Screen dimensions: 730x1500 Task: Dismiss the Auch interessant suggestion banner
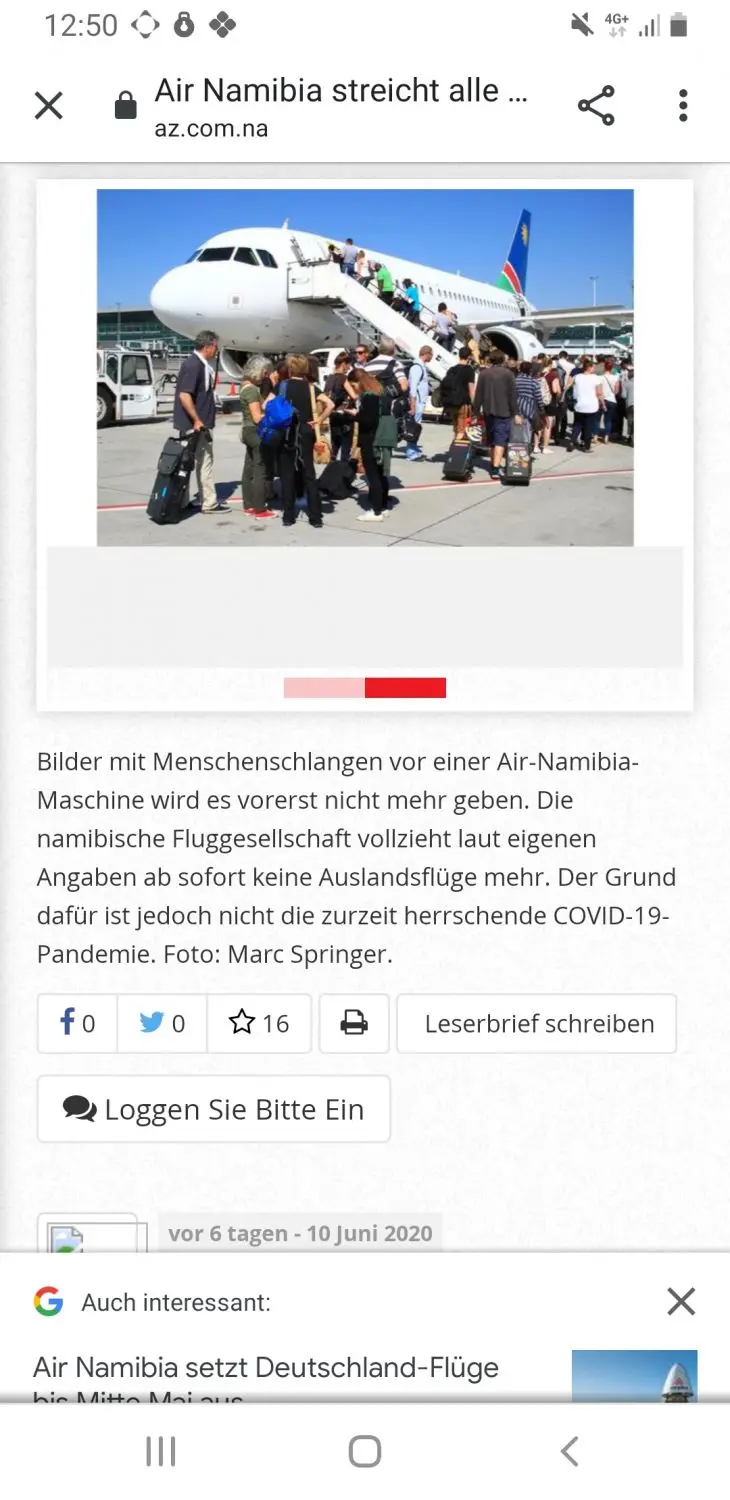point(681,1301)
